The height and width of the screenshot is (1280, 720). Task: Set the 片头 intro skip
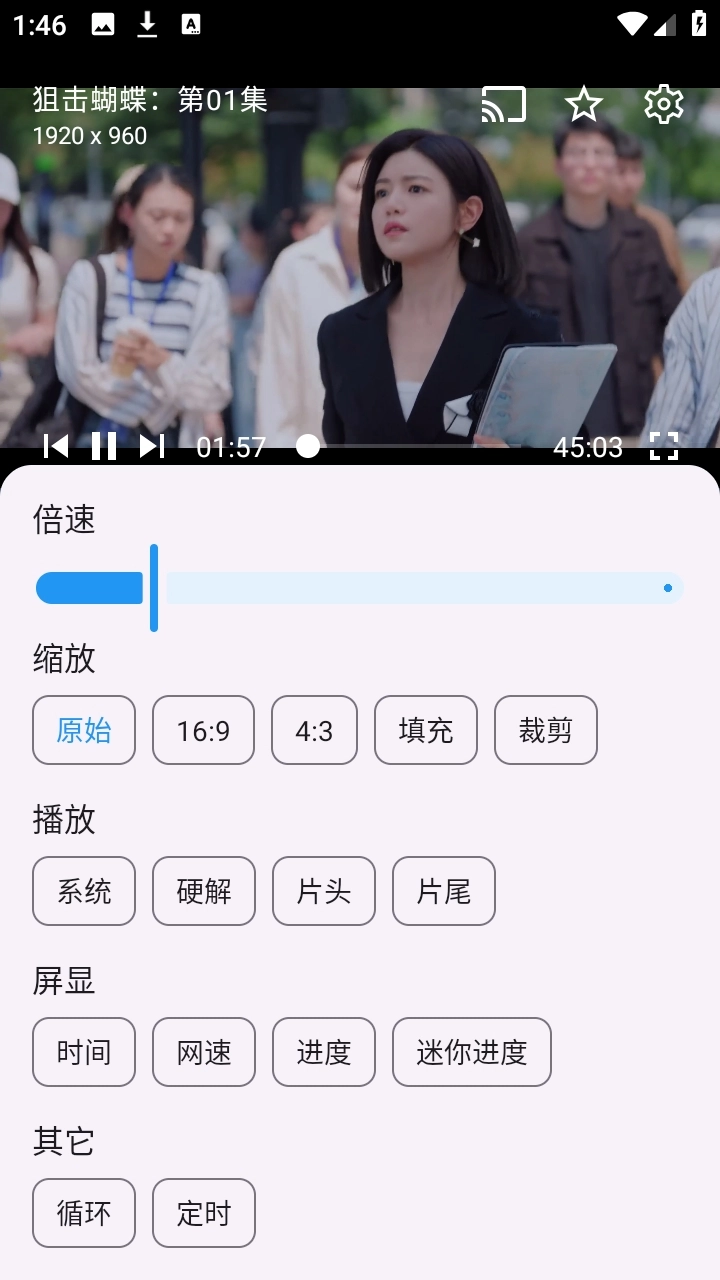(324, 891)
